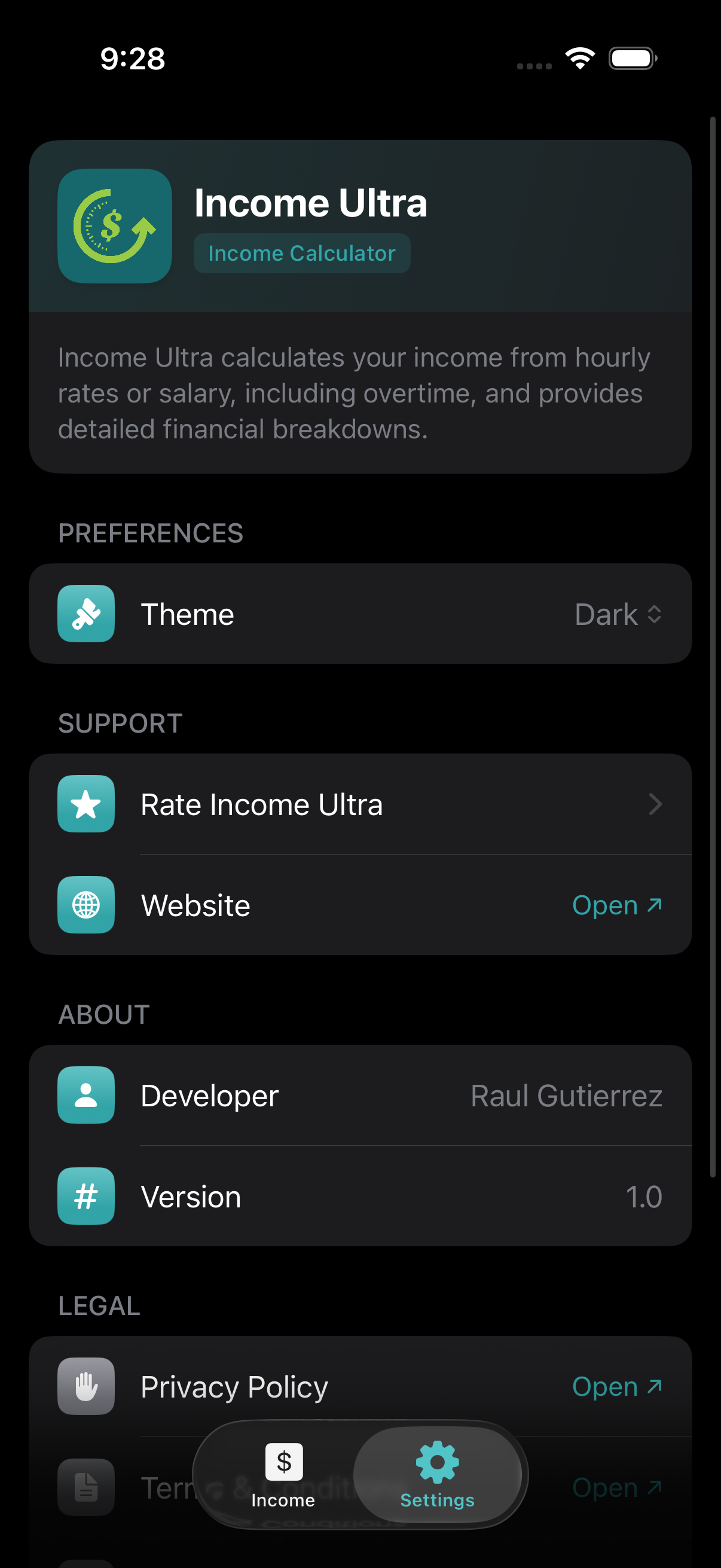Image resolution: width=721 pixels, height=1568 pixels.
Task: Tap the app description text box
Action: 360,393
